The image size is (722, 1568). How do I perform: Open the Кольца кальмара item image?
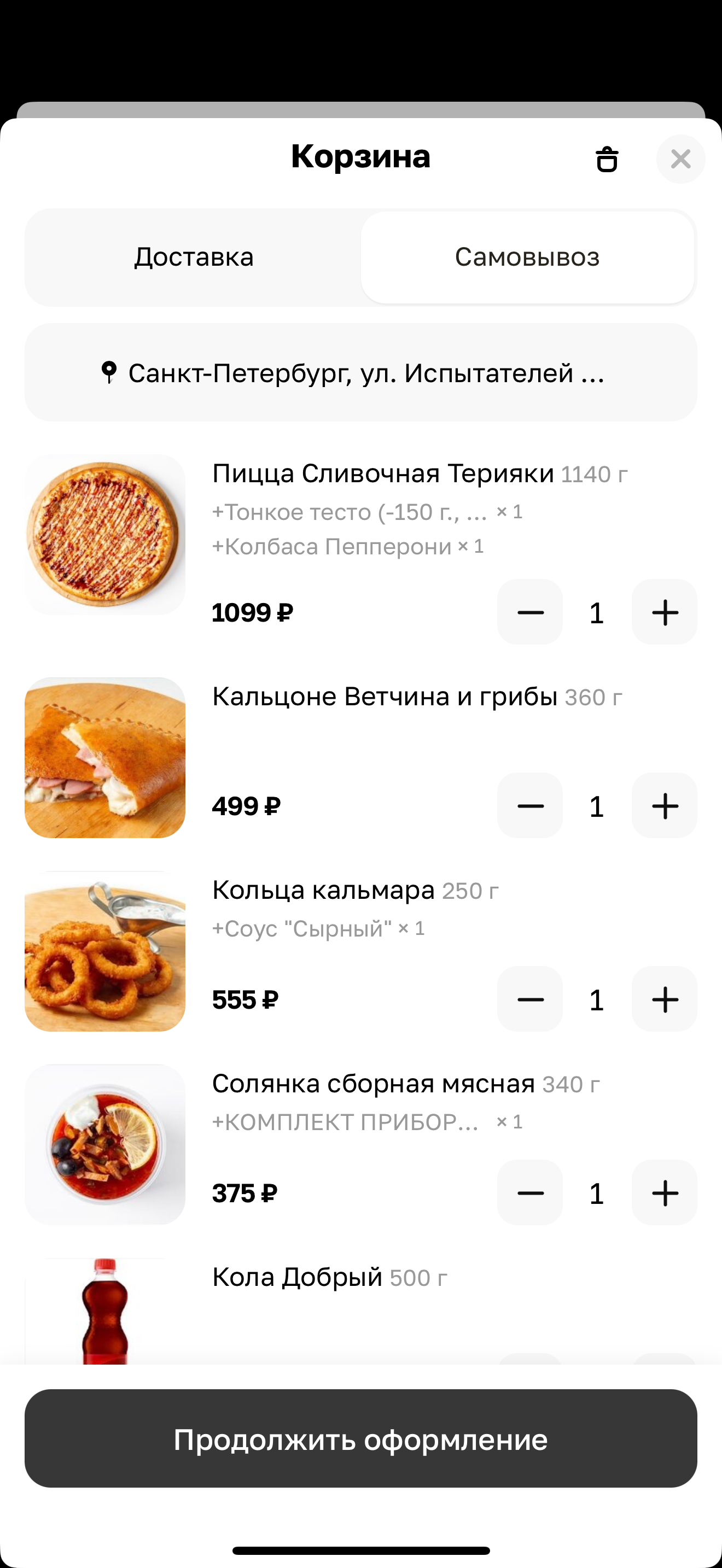[104, 951]
